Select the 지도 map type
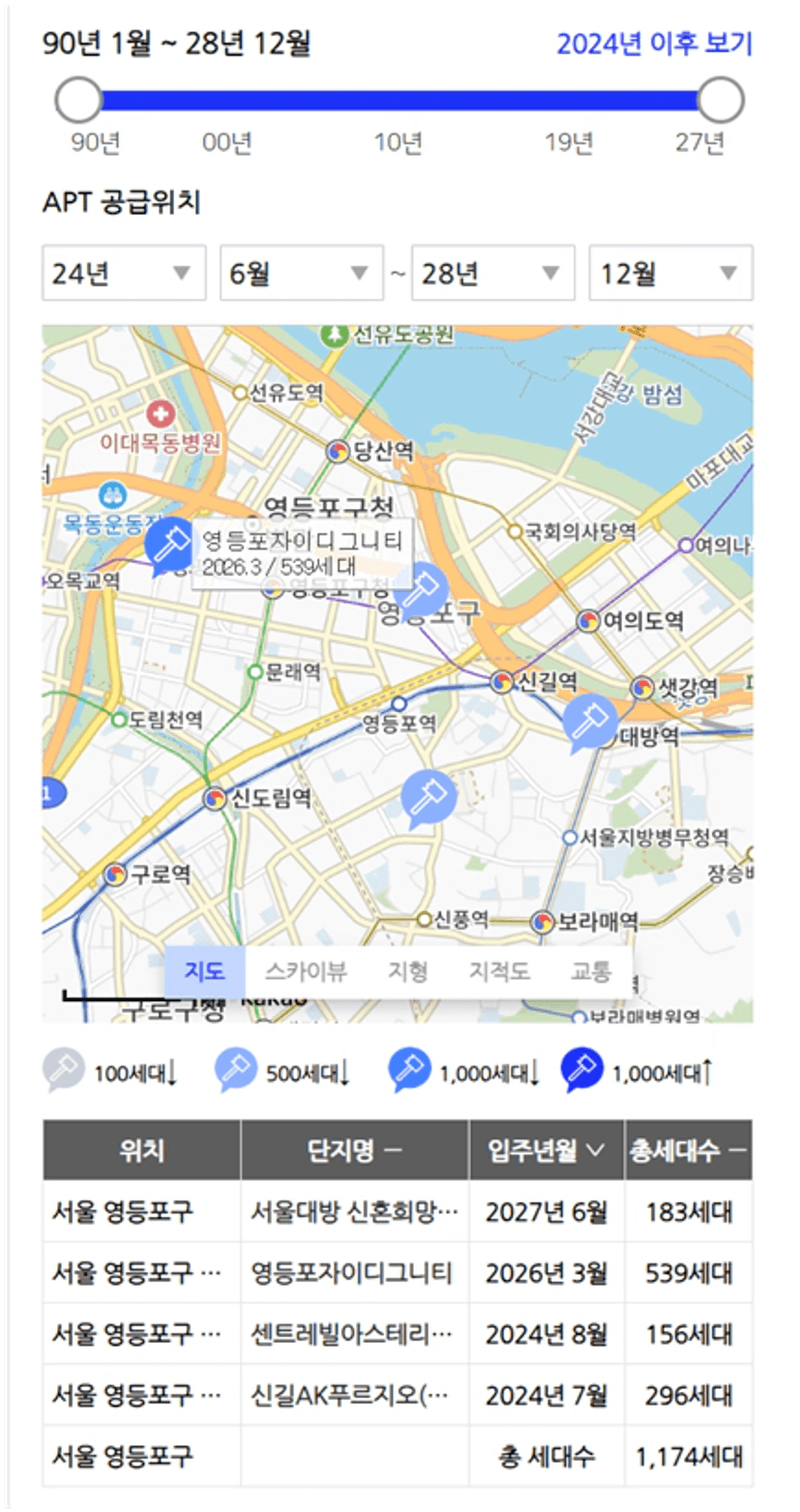800x1512 pixels. click(x=205, y=971)
